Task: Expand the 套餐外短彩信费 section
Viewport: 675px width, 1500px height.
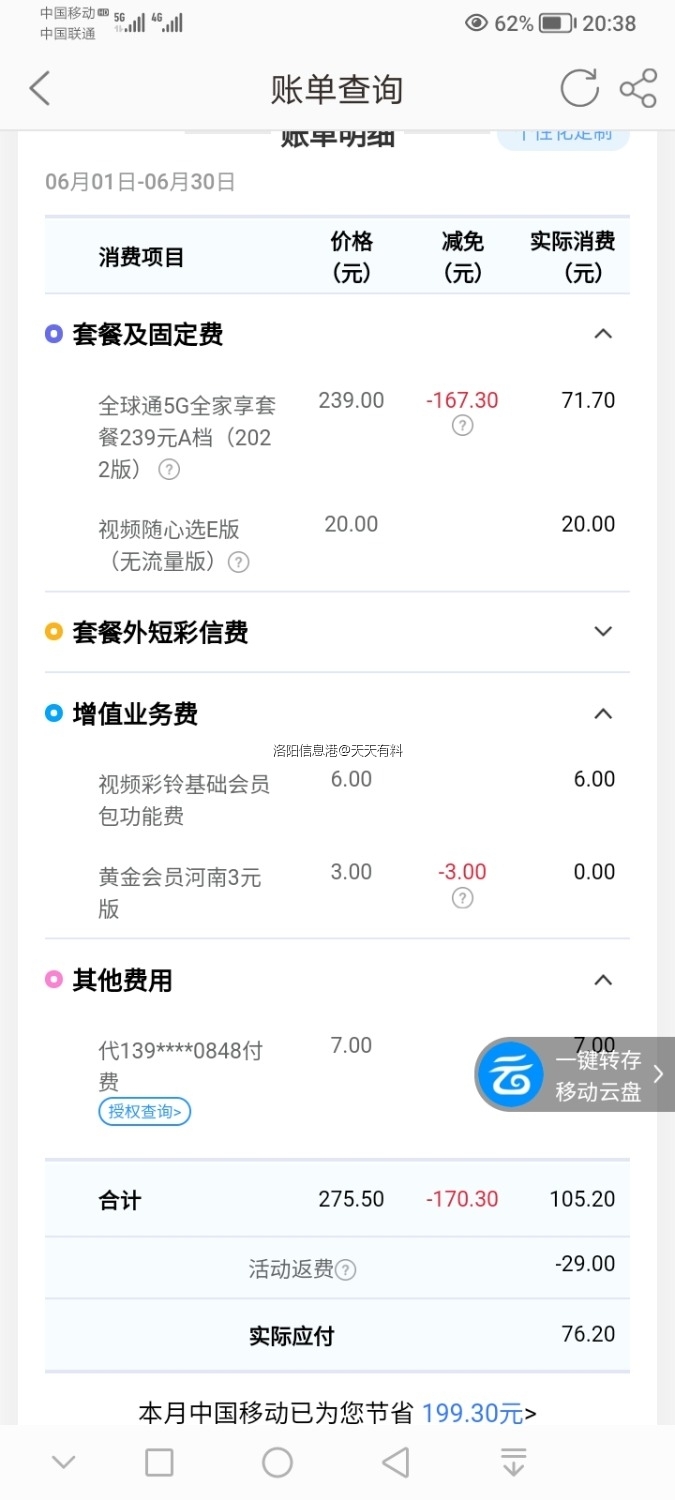Action: click(x=602, y=632)
